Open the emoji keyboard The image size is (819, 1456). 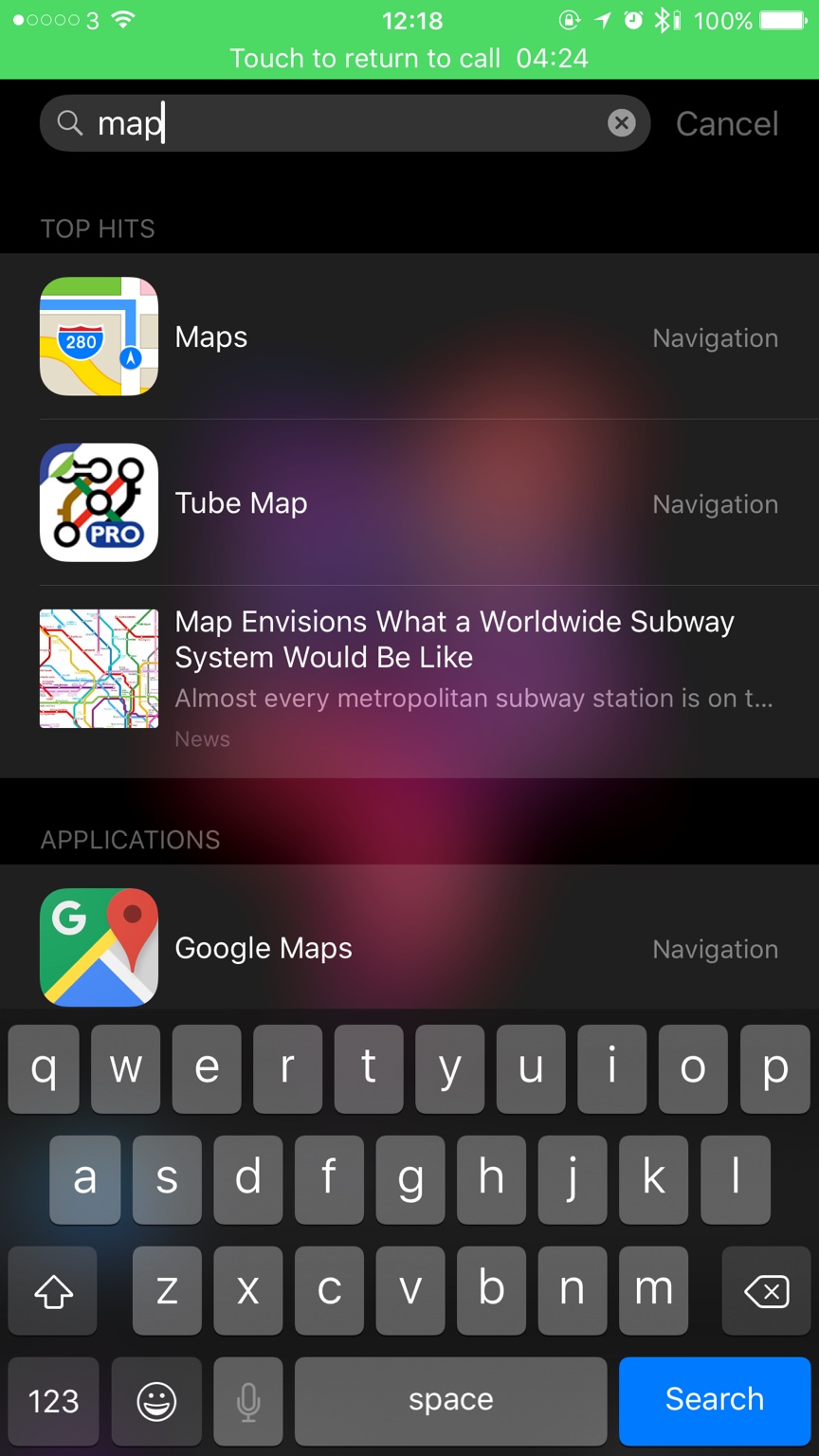[156, 1400]
